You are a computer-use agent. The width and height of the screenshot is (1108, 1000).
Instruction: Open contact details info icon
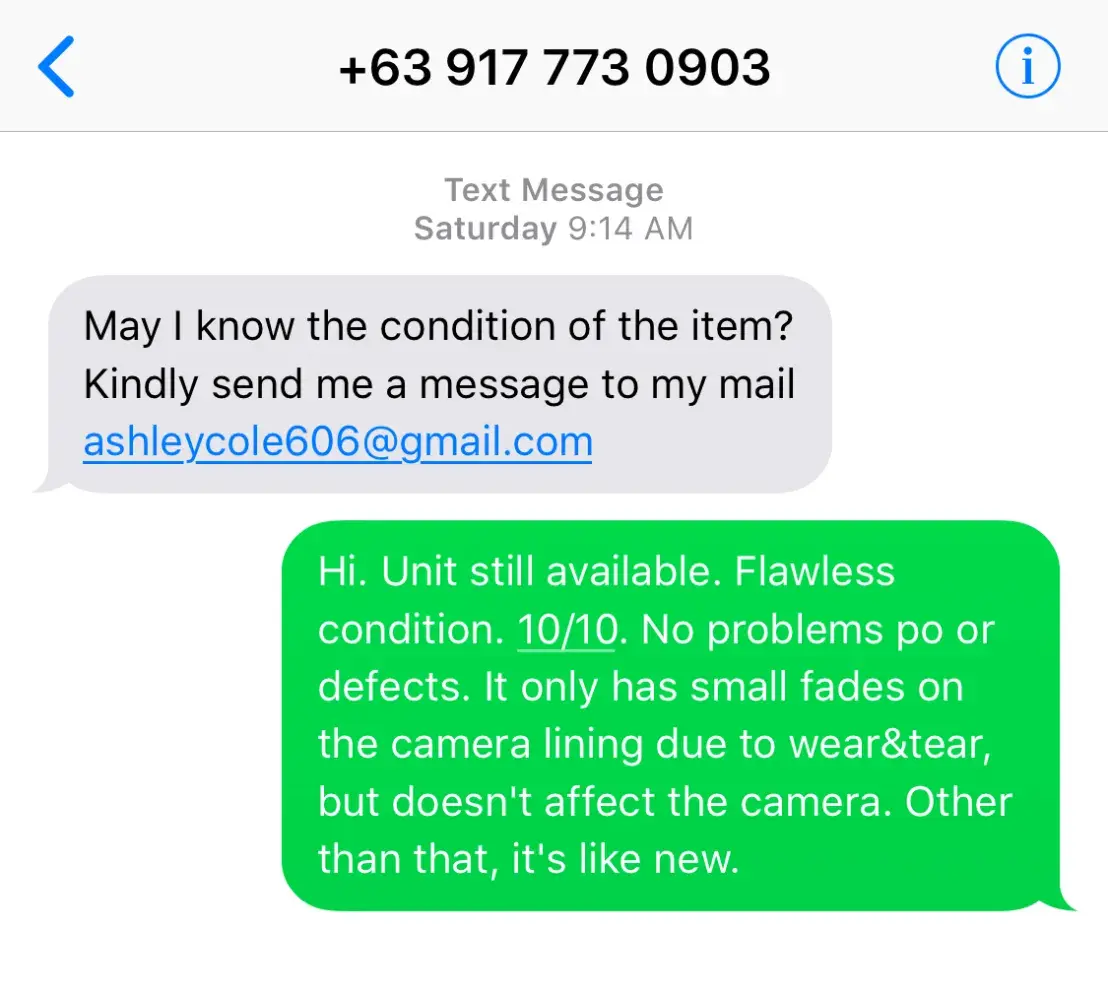[x=1027, y=67]
